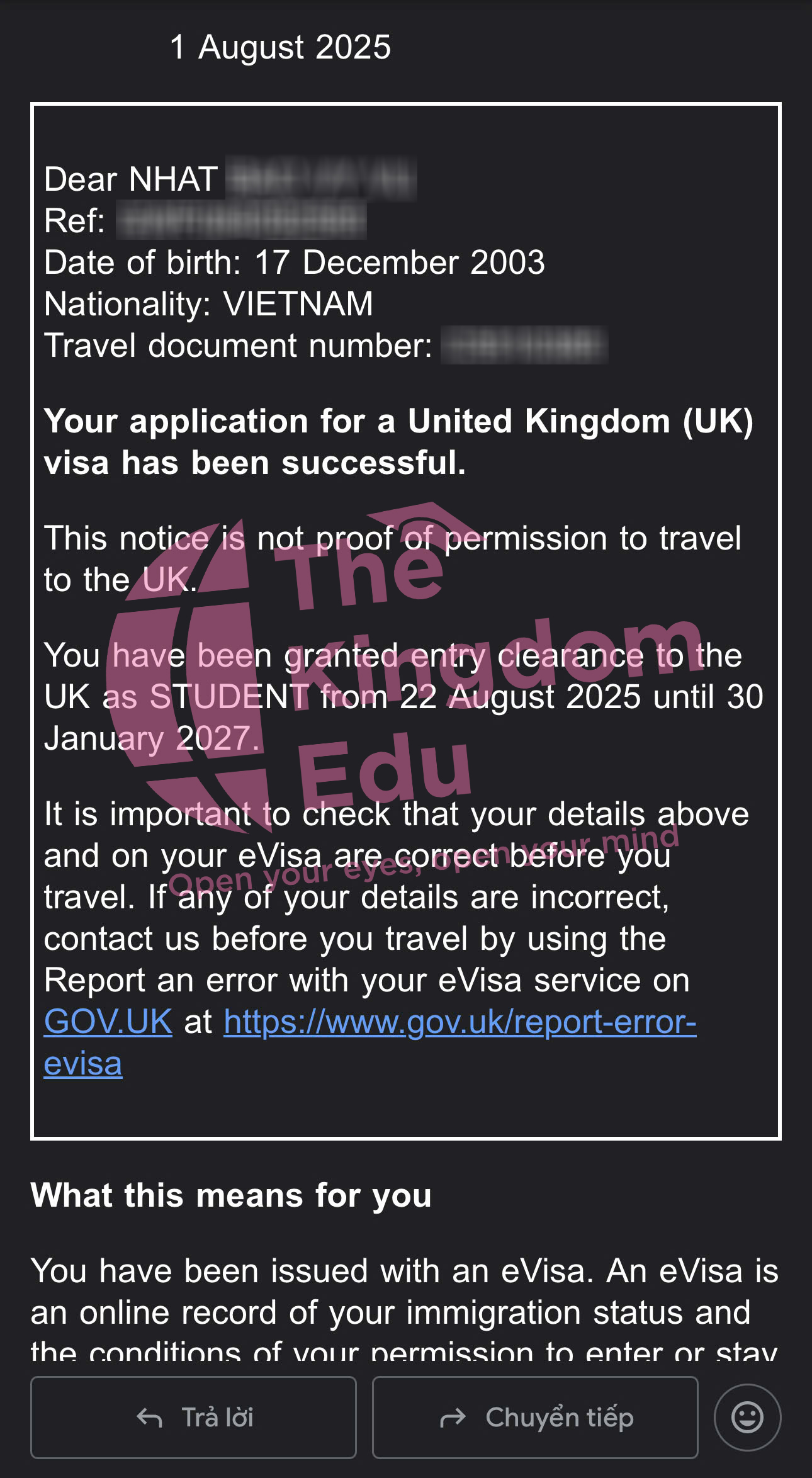Select the curved left arrow reply icon

pyautogui.click(x=149, y=1418)
